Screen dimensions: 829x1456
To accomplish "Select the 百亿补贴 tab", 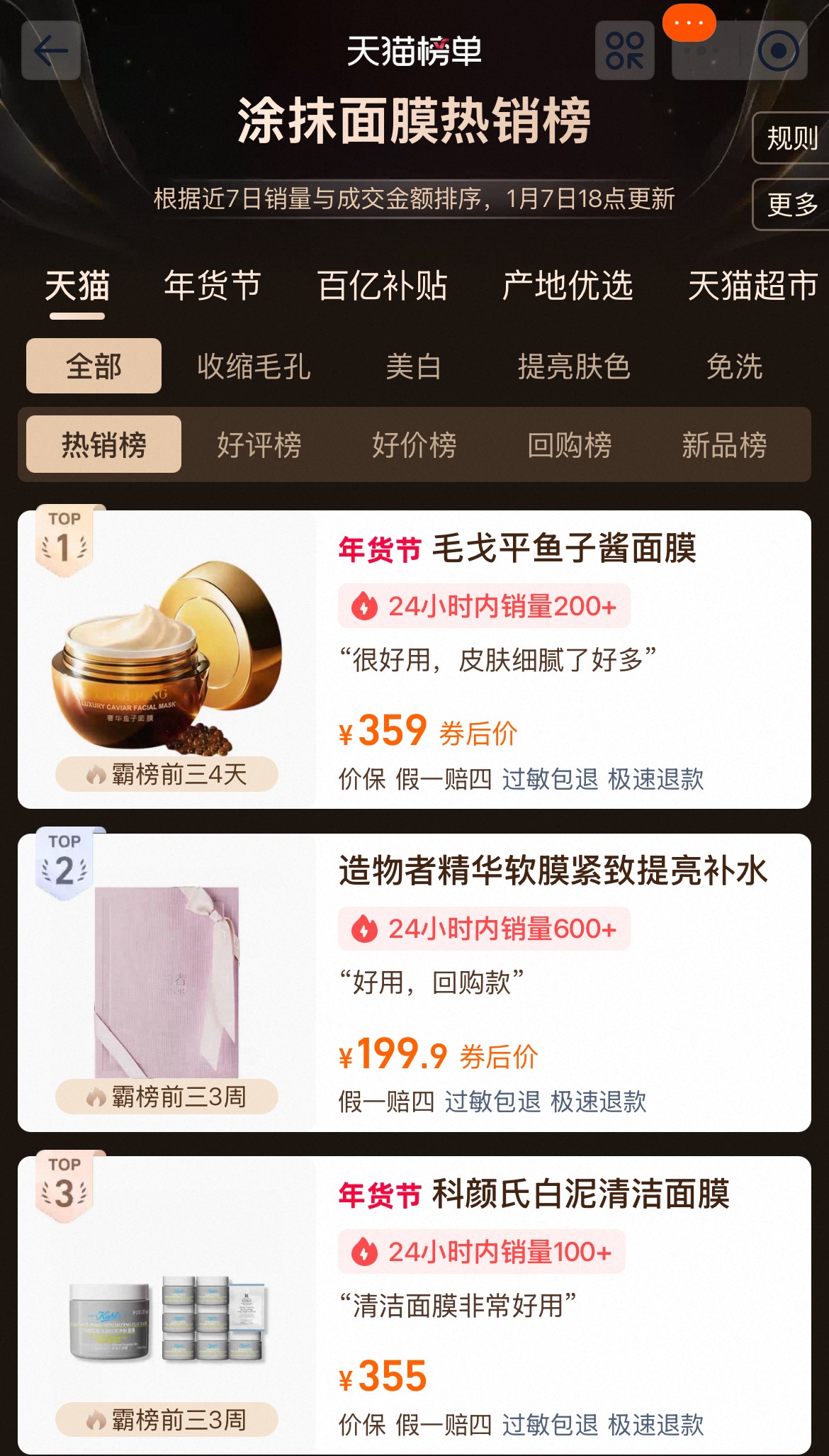I will [x=383, y=286].
